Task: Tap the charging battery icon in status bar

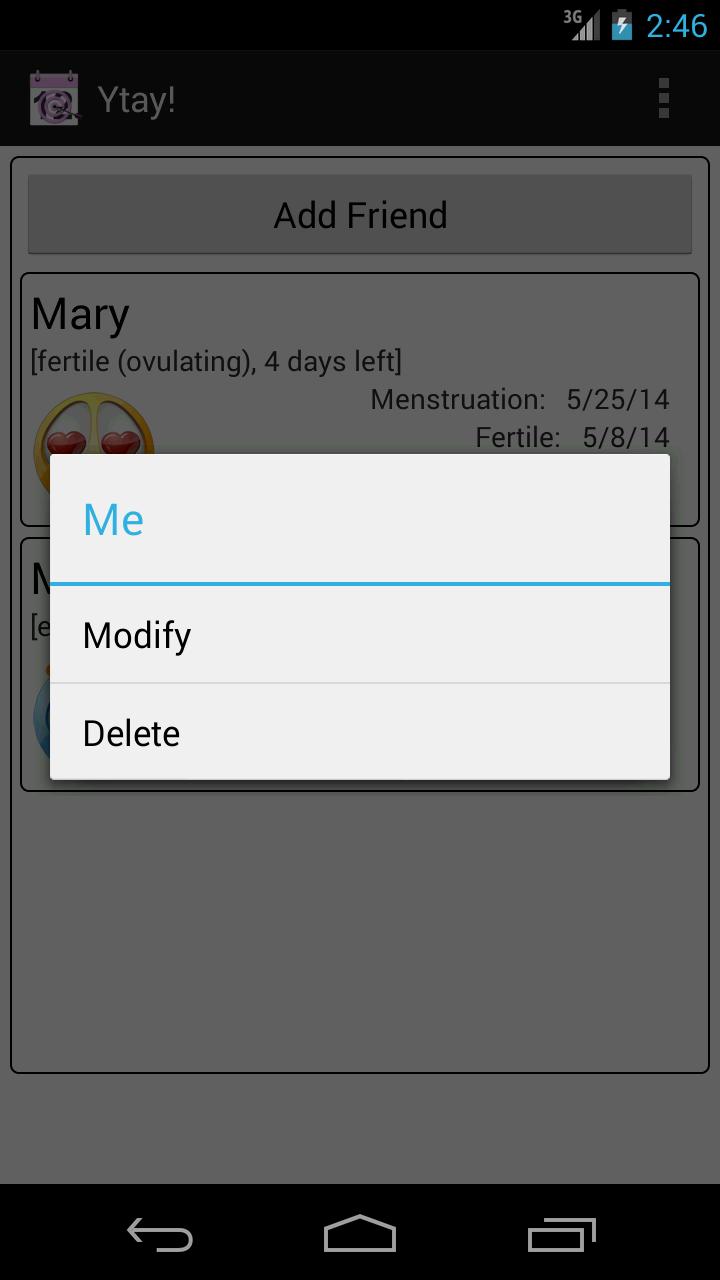Action: 621,25
